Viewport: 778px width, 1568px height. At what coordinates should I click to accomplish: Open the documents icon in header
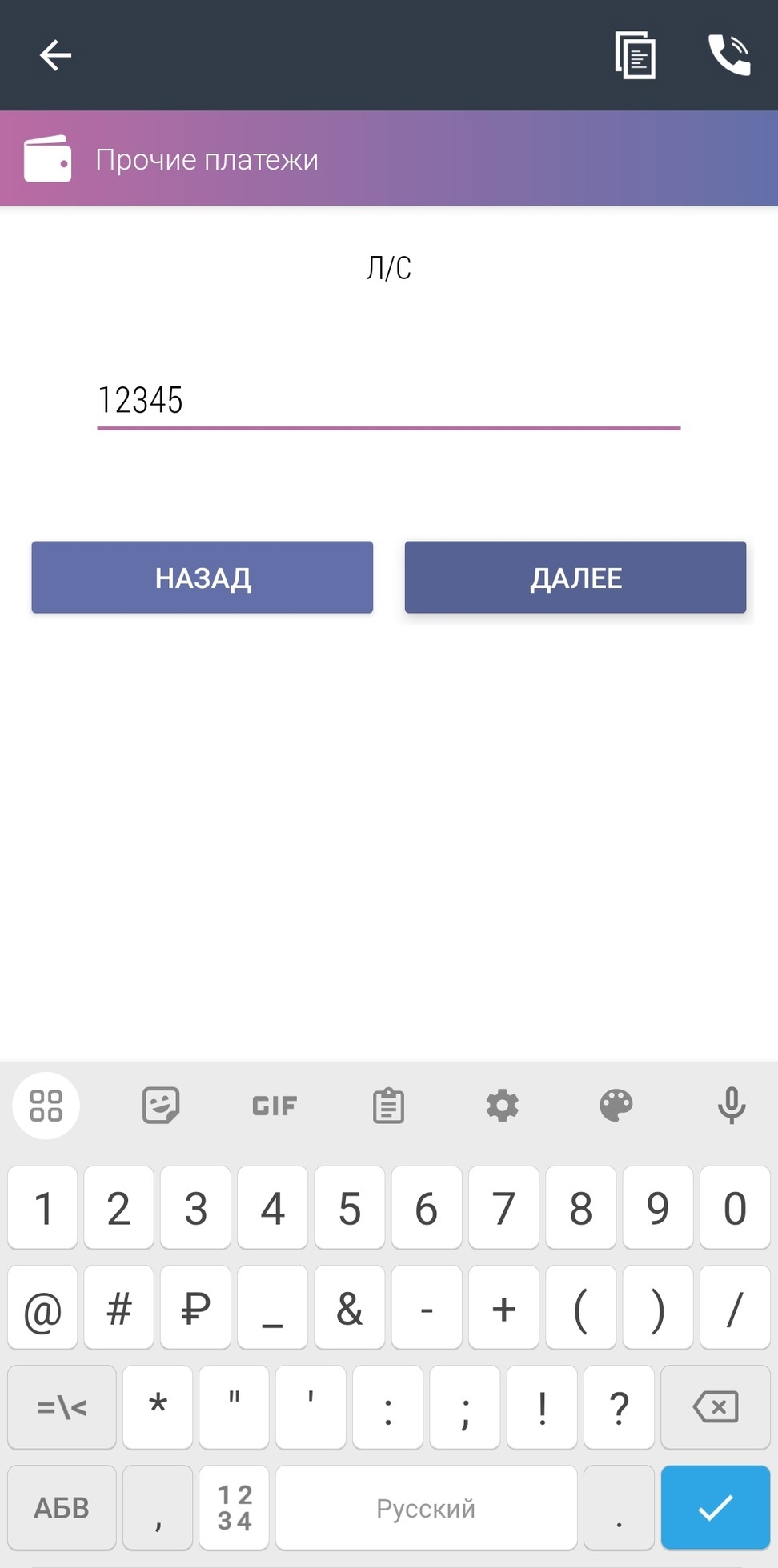pos(636,55)
